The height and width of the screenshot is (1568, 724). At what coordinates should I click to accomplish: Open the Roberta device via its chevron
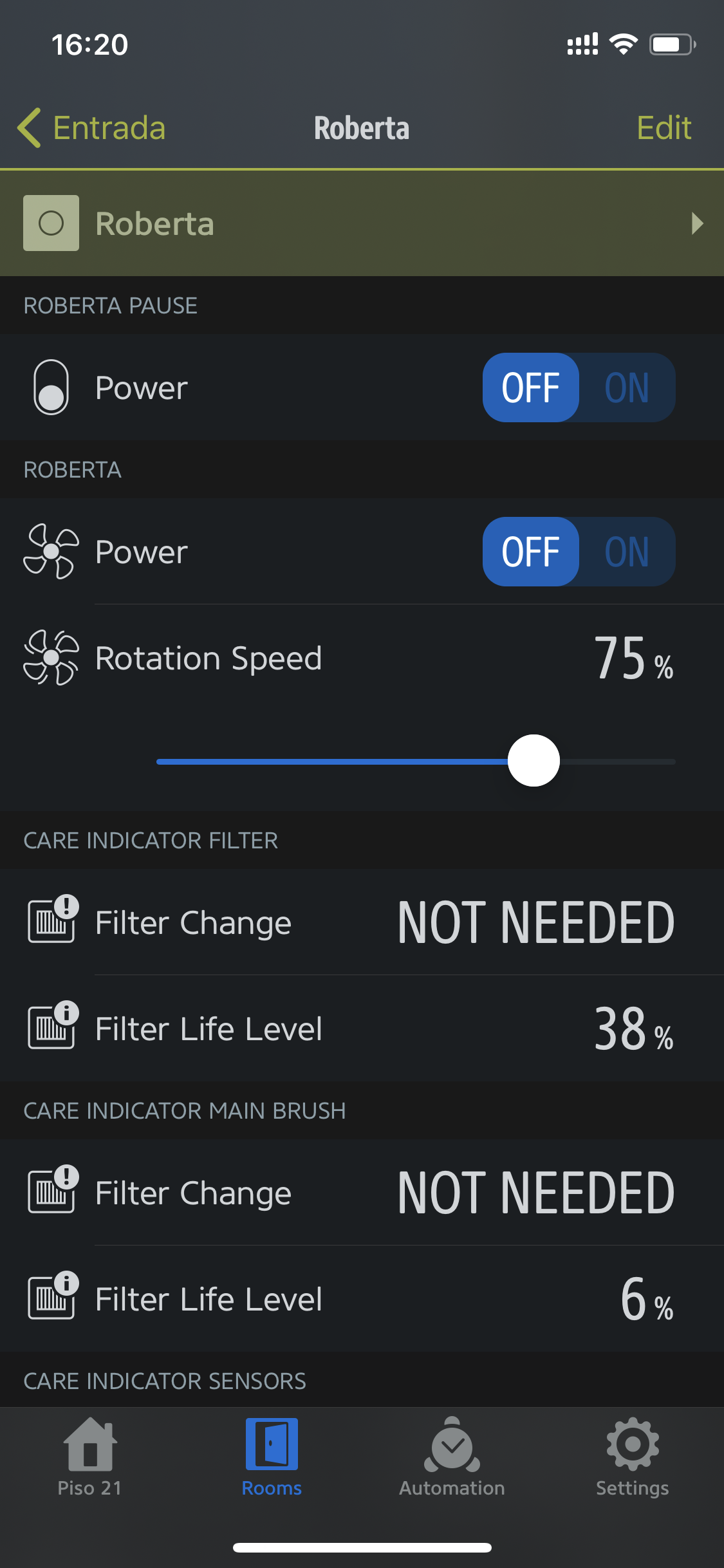(697, 223)
